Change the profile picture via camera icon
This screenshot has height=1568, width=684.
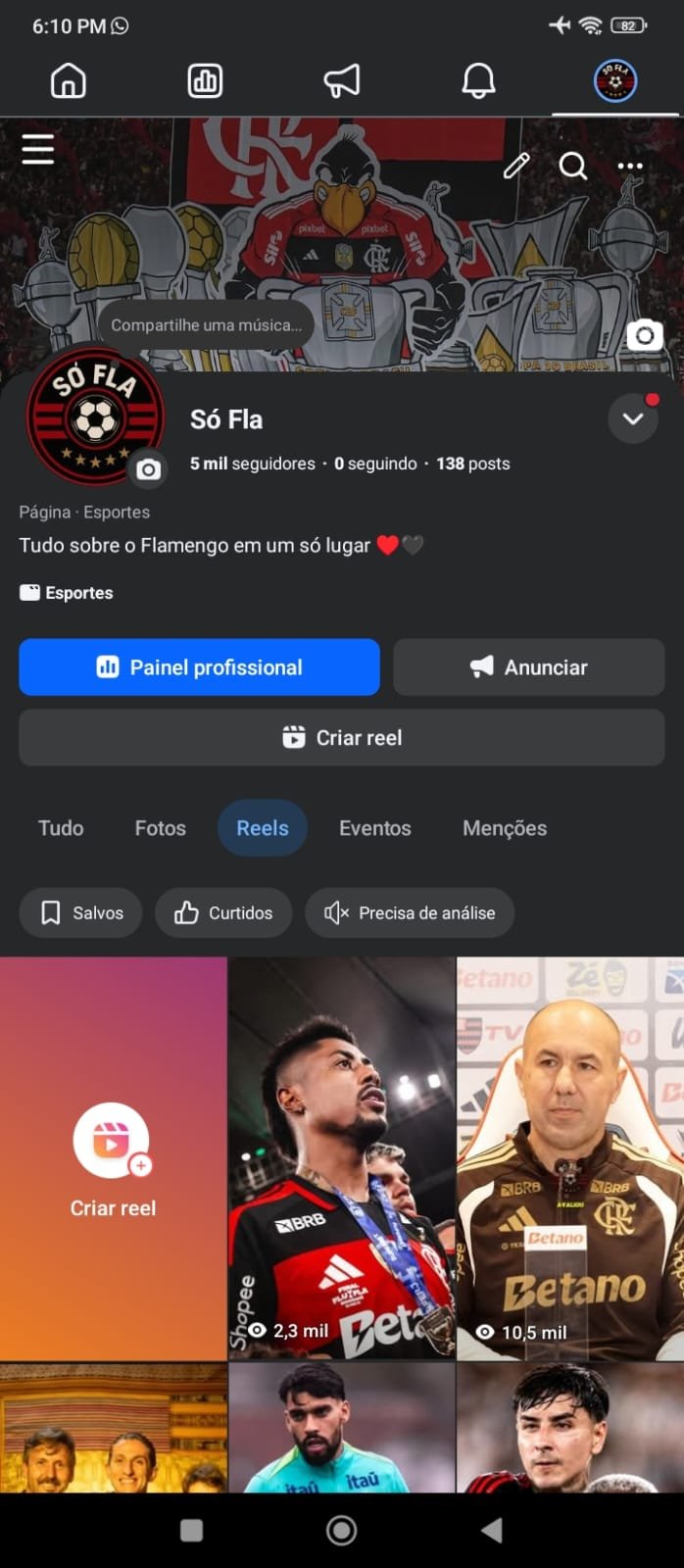point(149,469)
